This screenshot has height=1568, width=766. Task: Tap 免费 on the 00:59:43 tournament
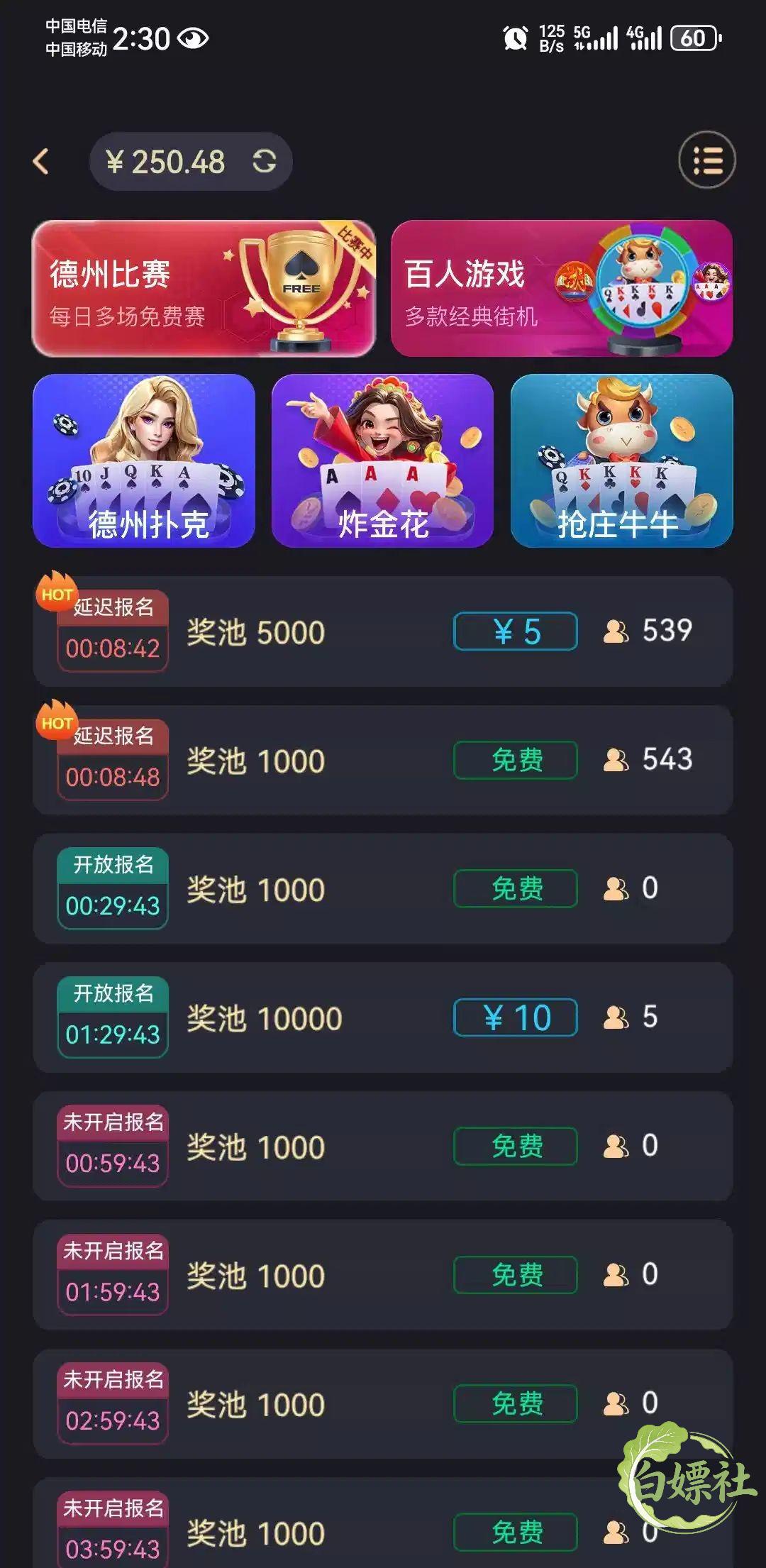tap(516, 1146)
